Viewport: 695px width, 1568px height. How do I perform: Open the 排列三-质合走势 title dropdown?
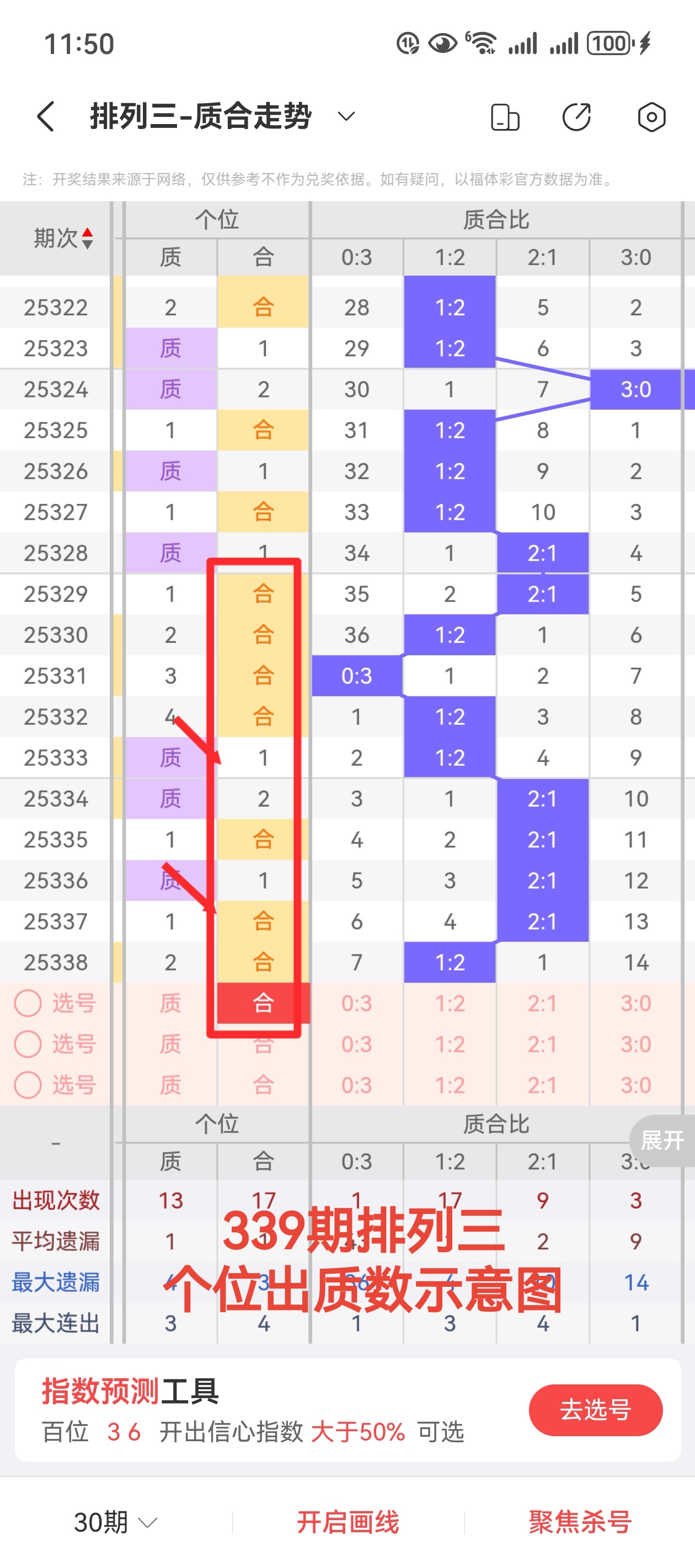[x=345, y=116]
